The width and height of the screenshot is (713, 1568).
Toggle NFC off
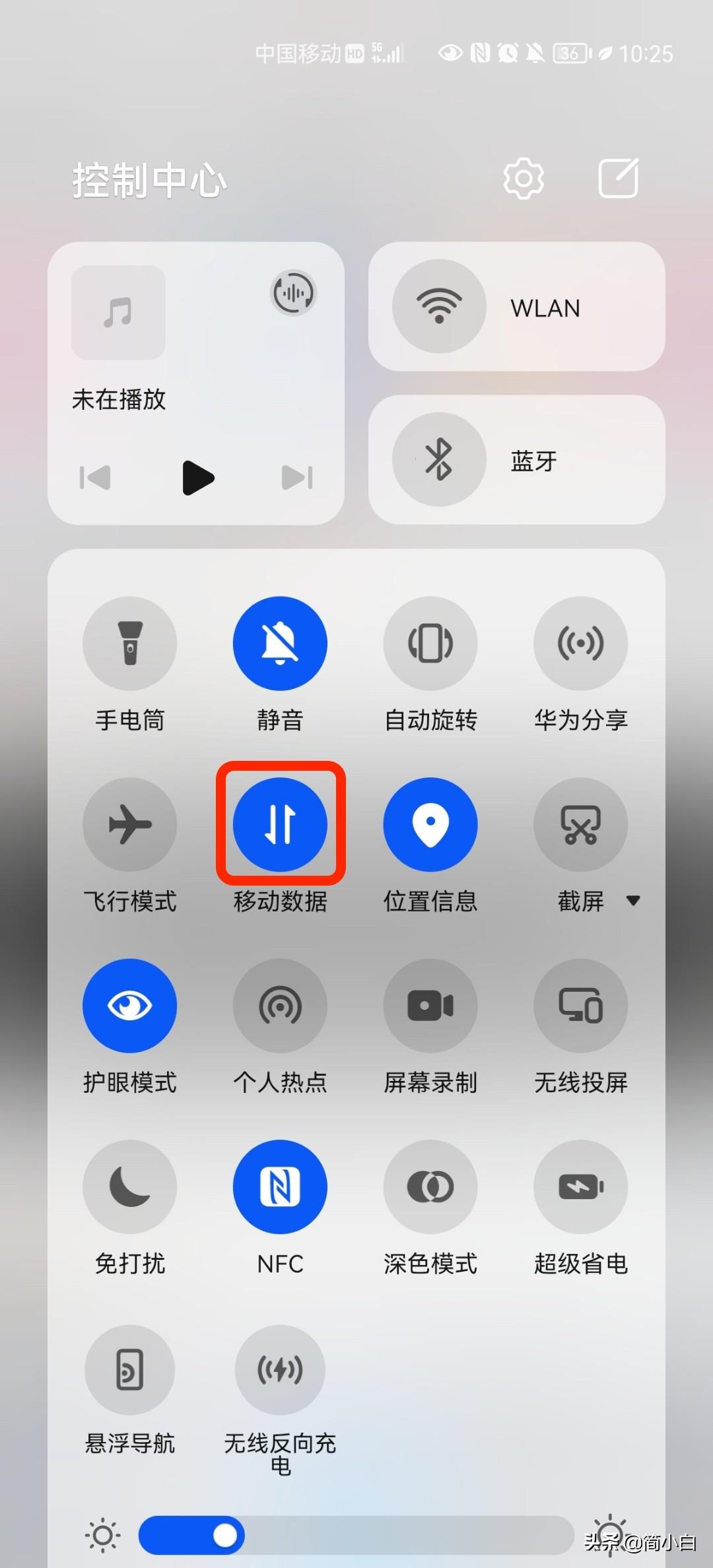coord(280,1187)
